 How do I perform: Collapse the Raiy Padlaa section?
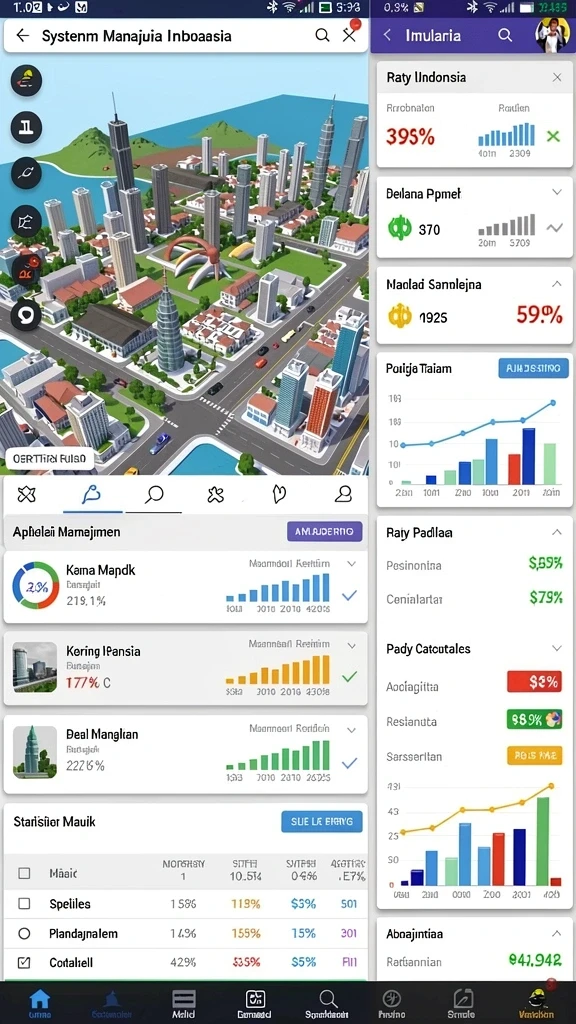coord(556,532)
